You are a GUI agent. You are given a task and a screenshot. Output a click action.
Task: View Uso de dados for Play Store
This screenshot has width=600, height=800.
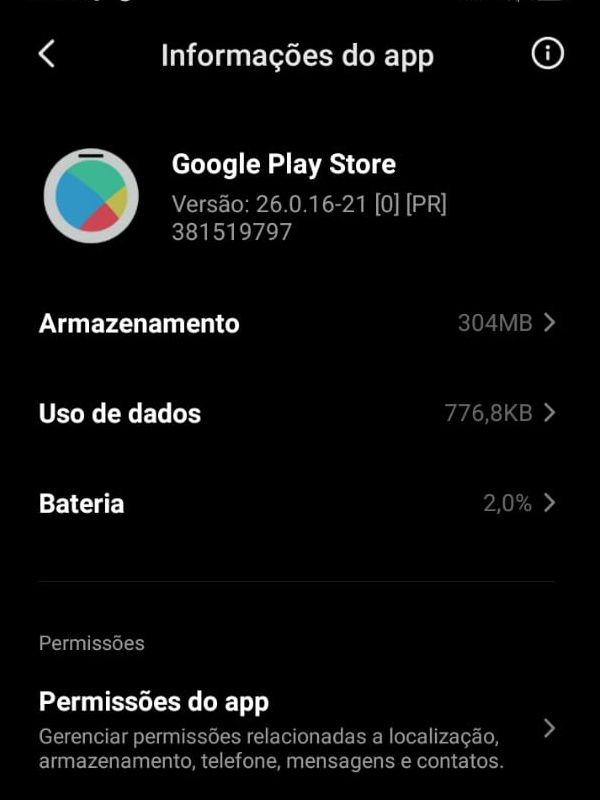click(x=297, y=413)
